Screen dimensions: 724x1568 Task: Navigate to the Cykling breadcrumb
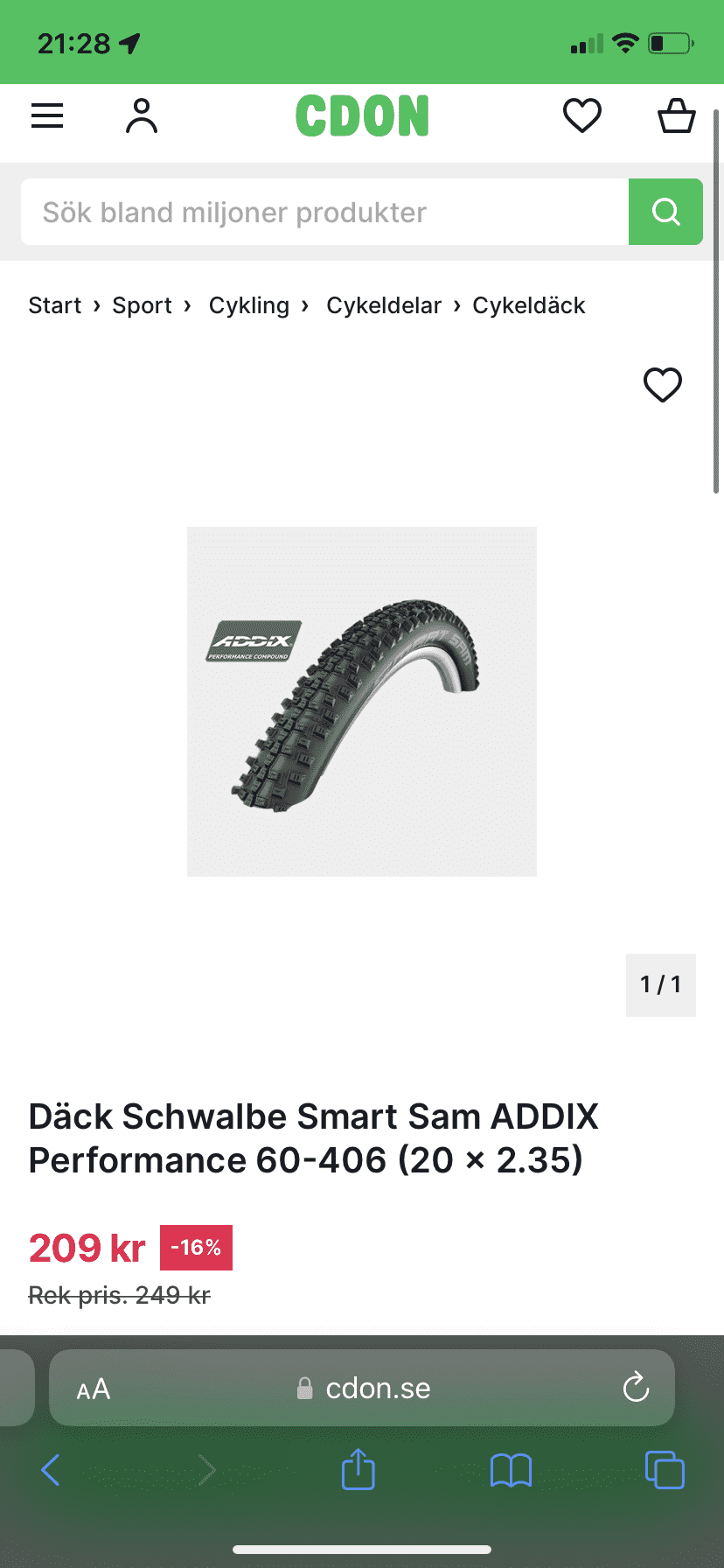tap(248, 305)
